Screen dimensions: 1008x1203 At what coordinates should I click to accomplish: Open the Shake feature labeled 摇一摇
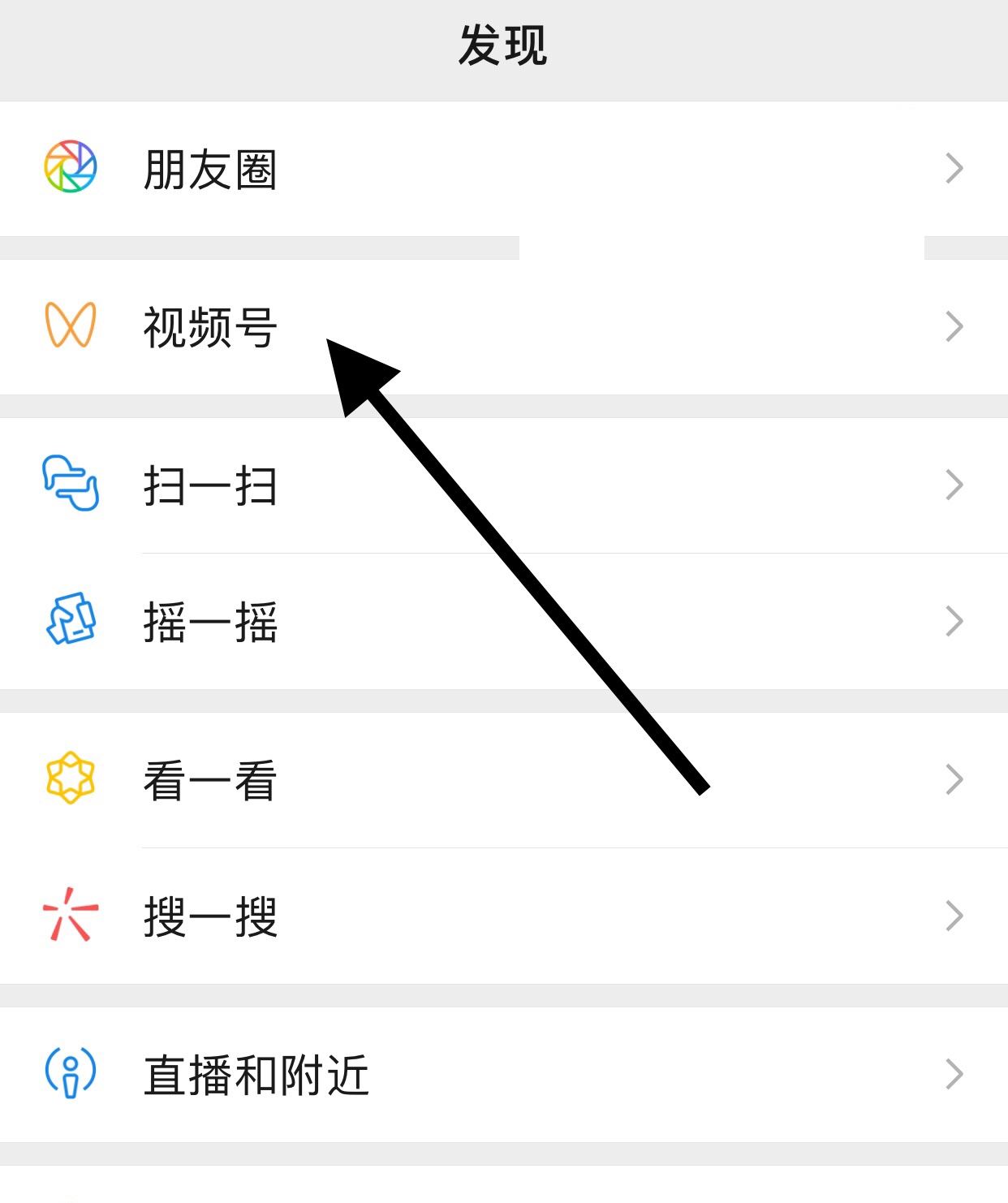coord(211,621)
